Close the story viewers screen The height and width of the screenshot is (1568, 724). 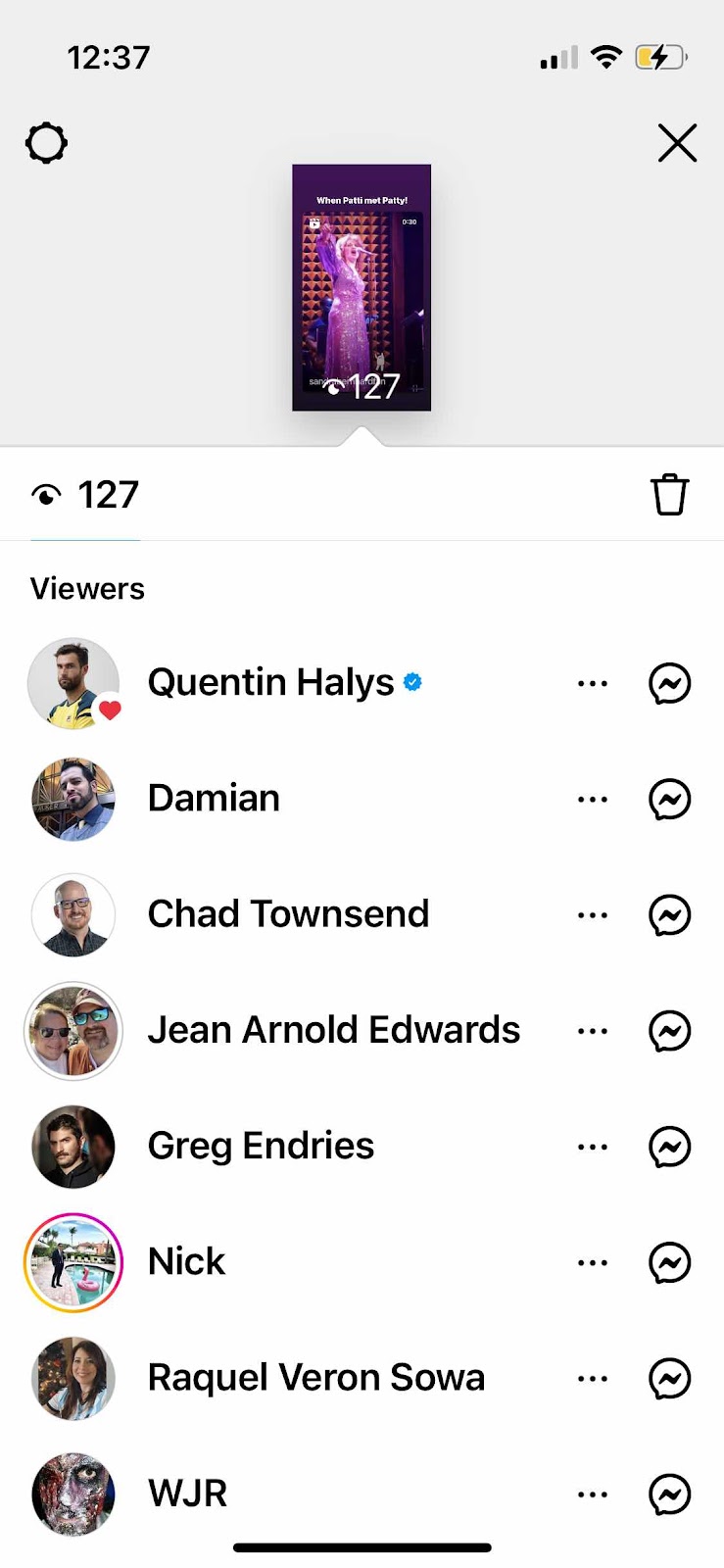click(x=677, y=143)
